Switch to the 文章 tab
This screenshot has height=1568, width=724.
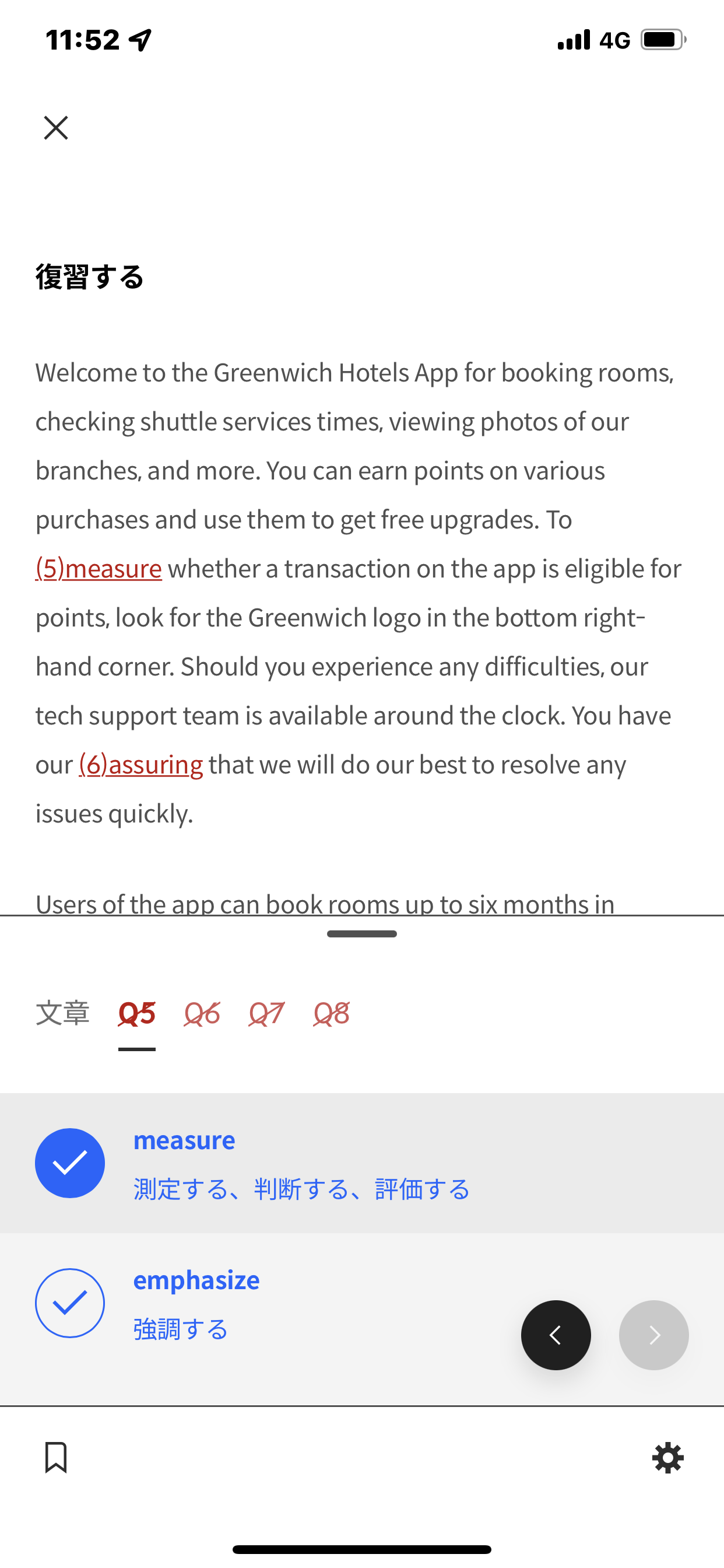[63, 1013]
